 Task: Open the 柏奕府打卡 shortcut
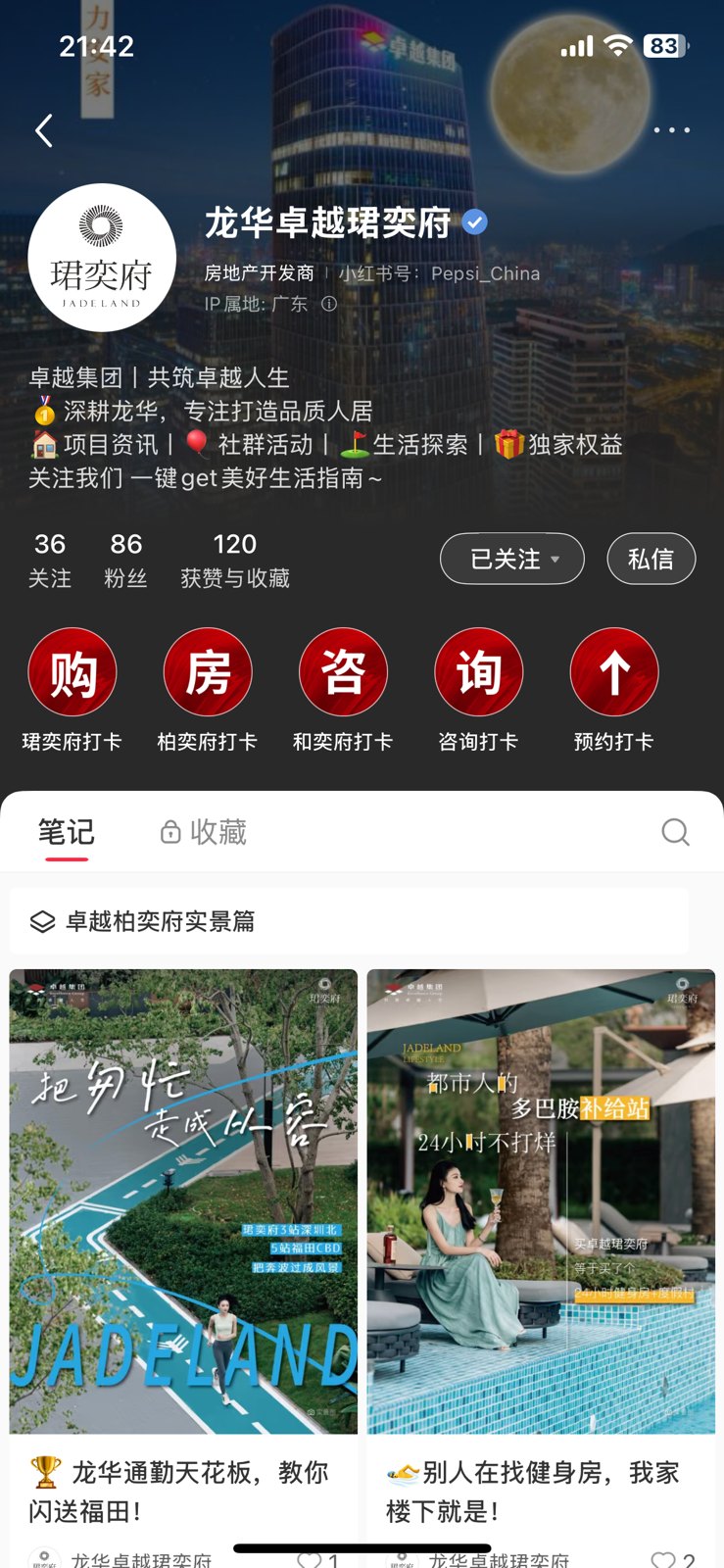click(208, 690)
